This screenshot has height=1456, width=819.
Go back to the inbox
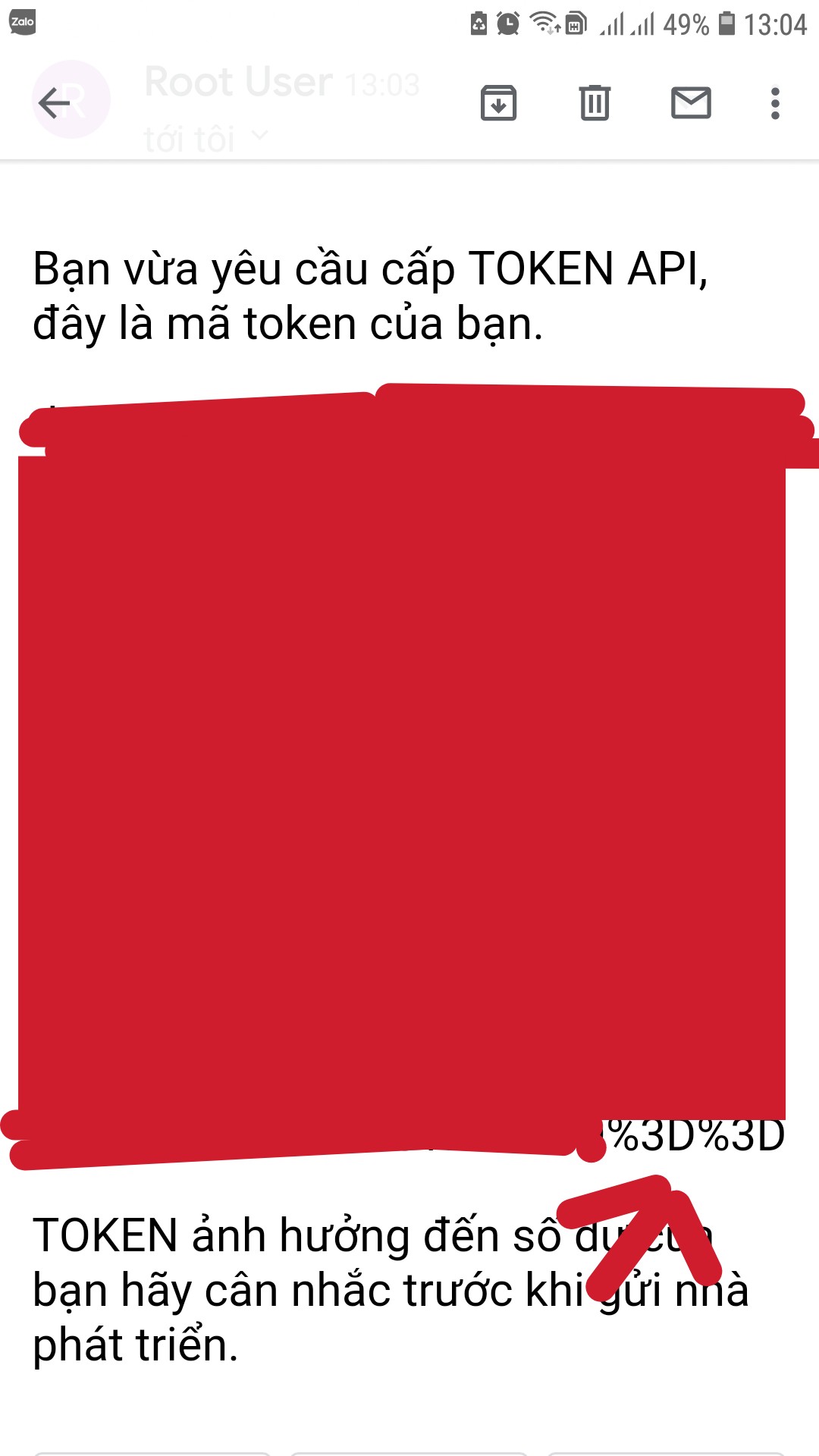click(55, 103)
